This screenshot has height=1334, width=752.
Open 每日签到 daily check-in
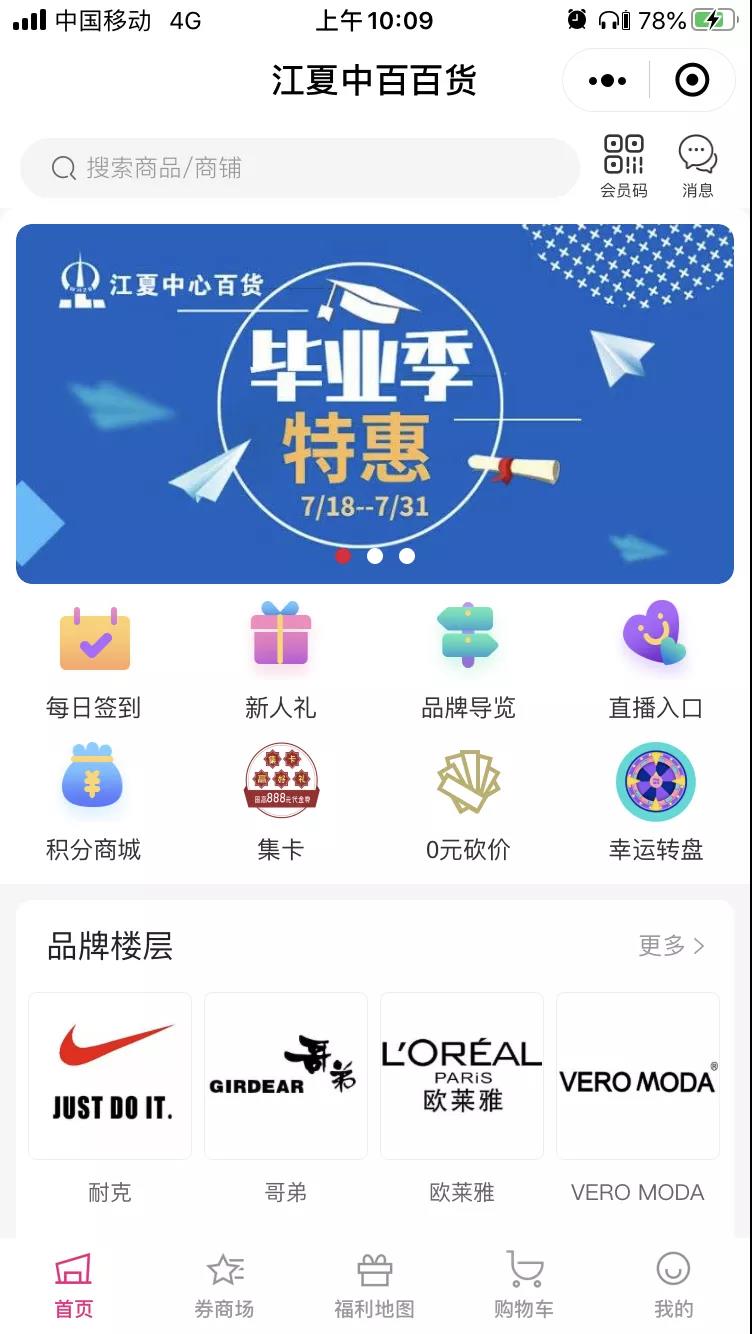[x=94, y=660]
